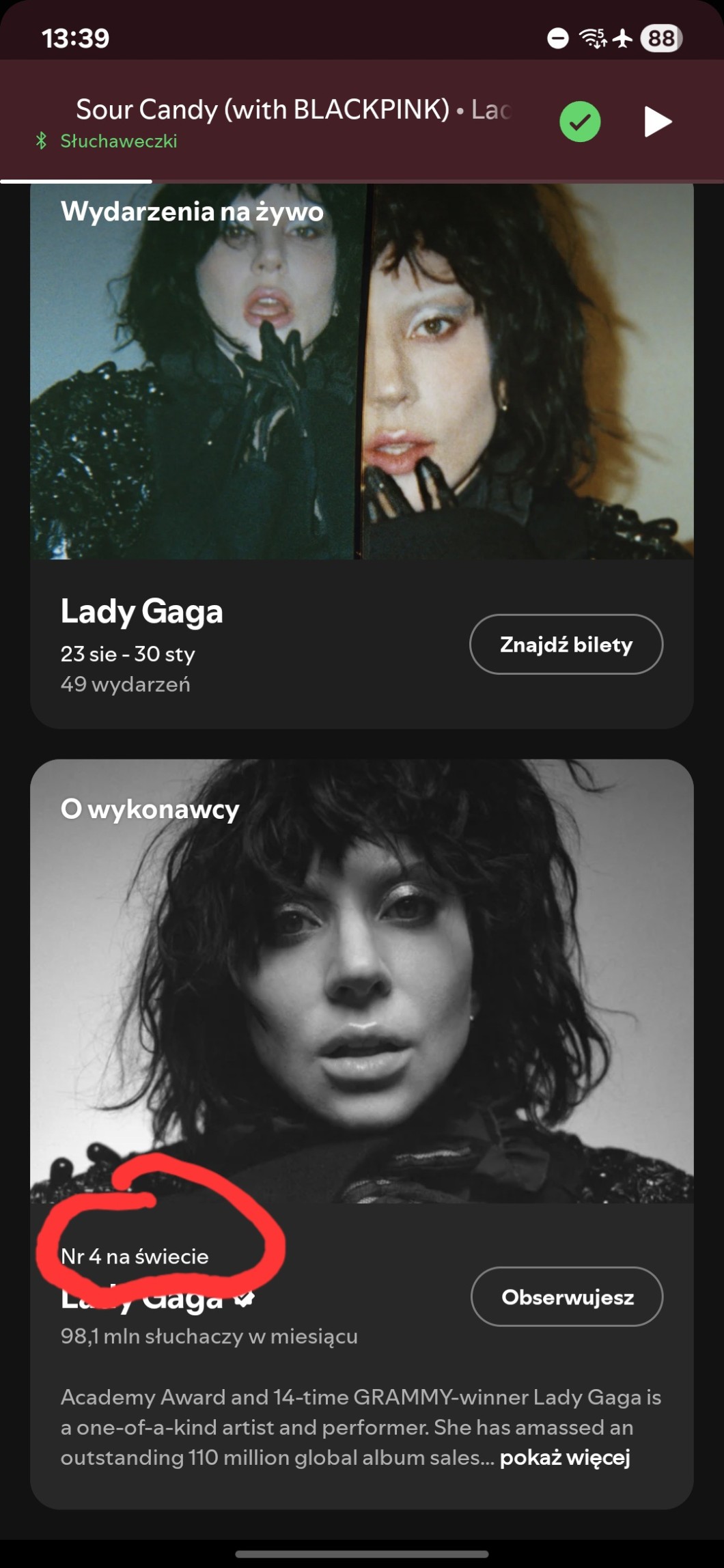Screen dimensions: 724x1568
Task: Tap the Obserwujesz button to unfollow
Action: click(566, 1296)
